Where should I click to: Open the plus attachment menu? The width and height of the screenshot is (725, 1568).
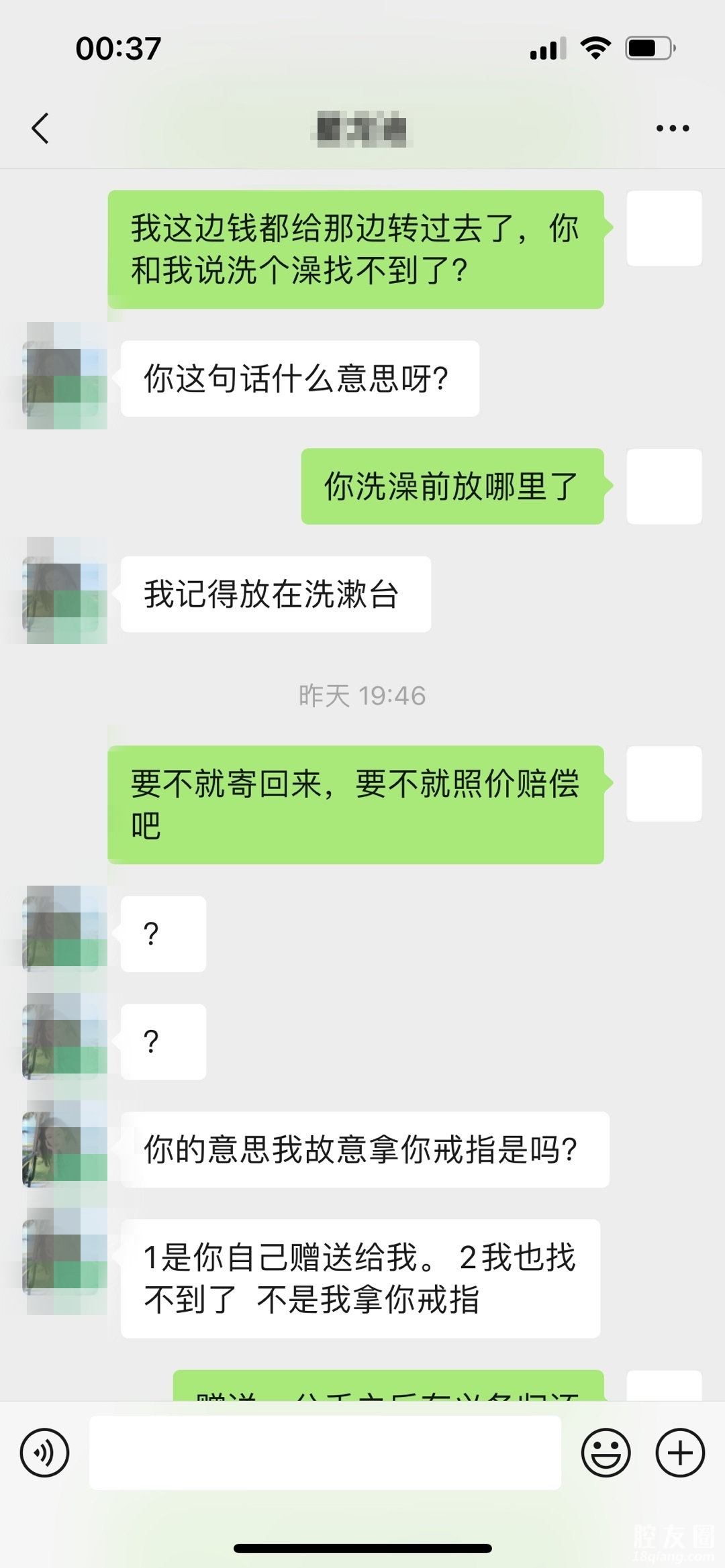(x=680, y=1453)
